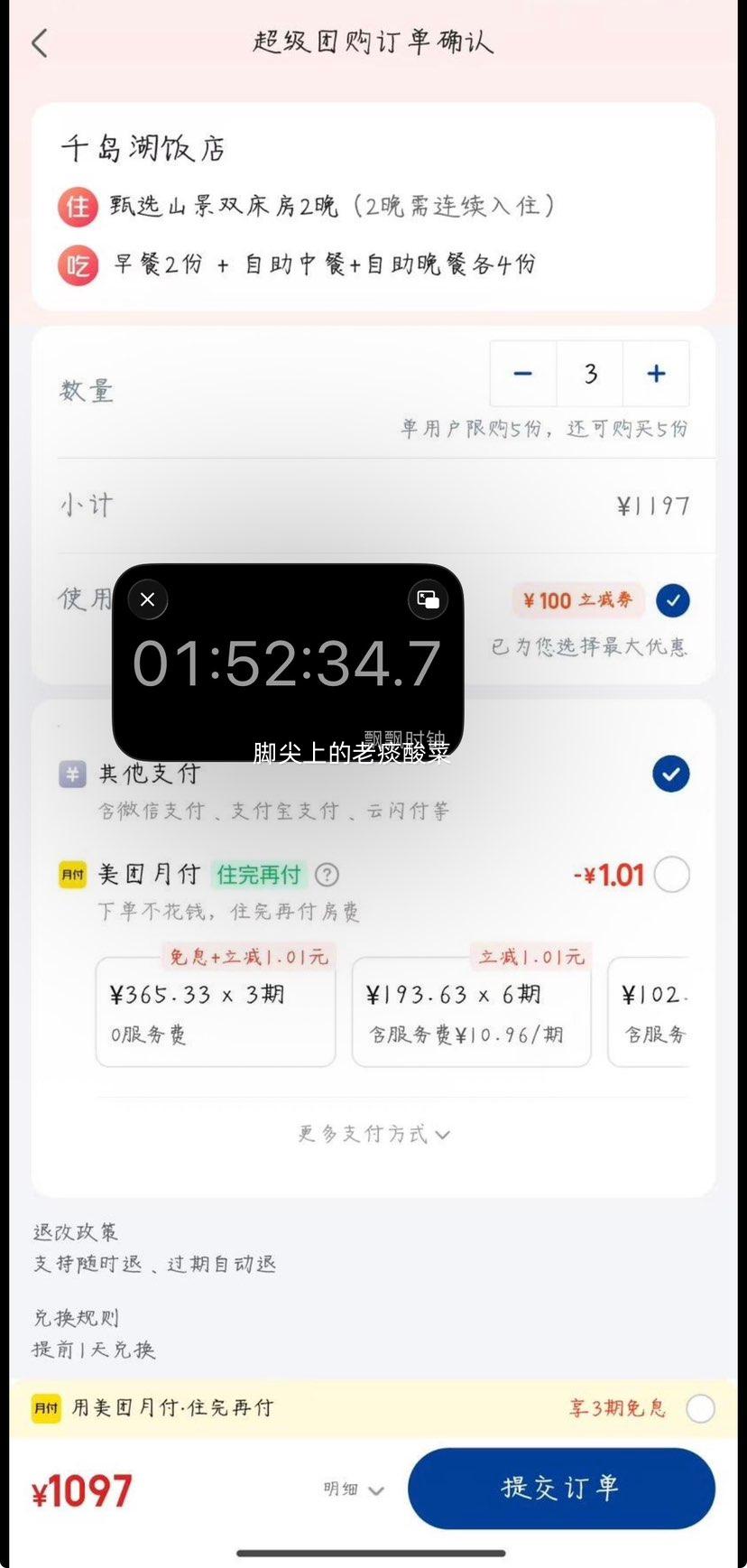This screenshot has width=747, height=1568.
Task: Submit the order via 提交订单
Action: coord(560,1489)
